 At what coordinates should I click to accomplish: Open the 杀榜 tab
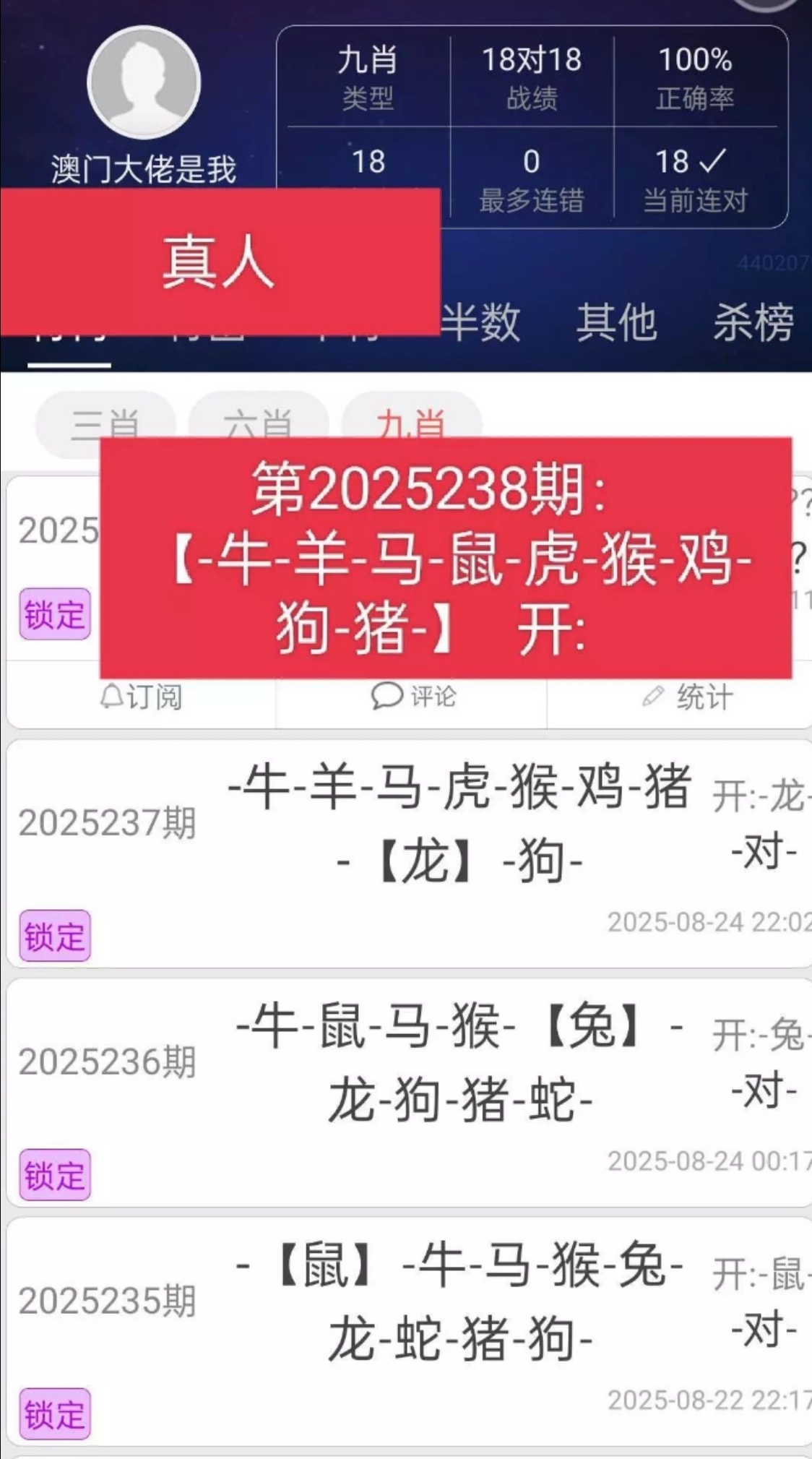[x=753, y=322]
